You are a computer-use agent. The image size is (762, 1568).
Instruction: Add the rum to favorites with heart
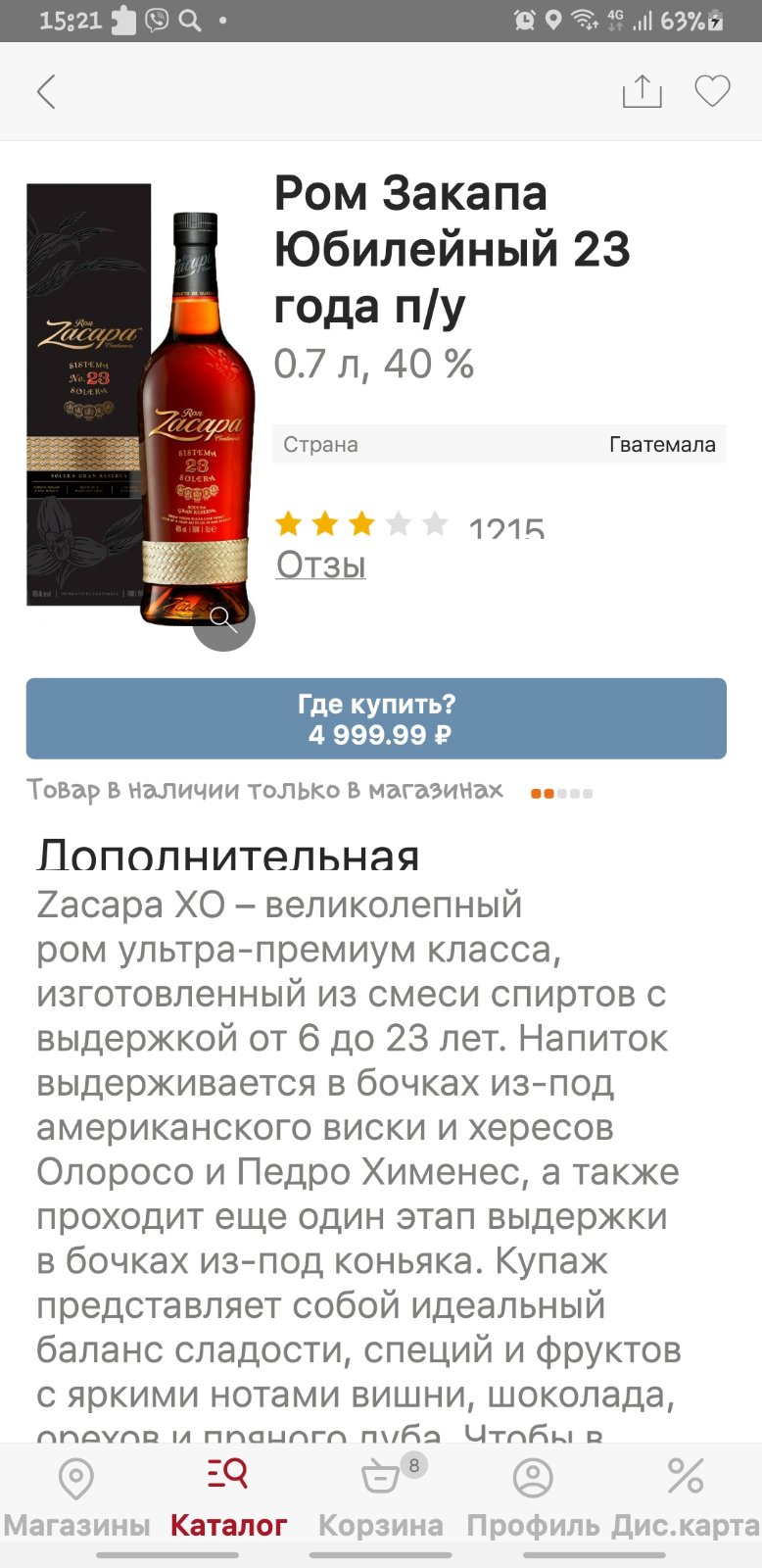coord(712,91)
